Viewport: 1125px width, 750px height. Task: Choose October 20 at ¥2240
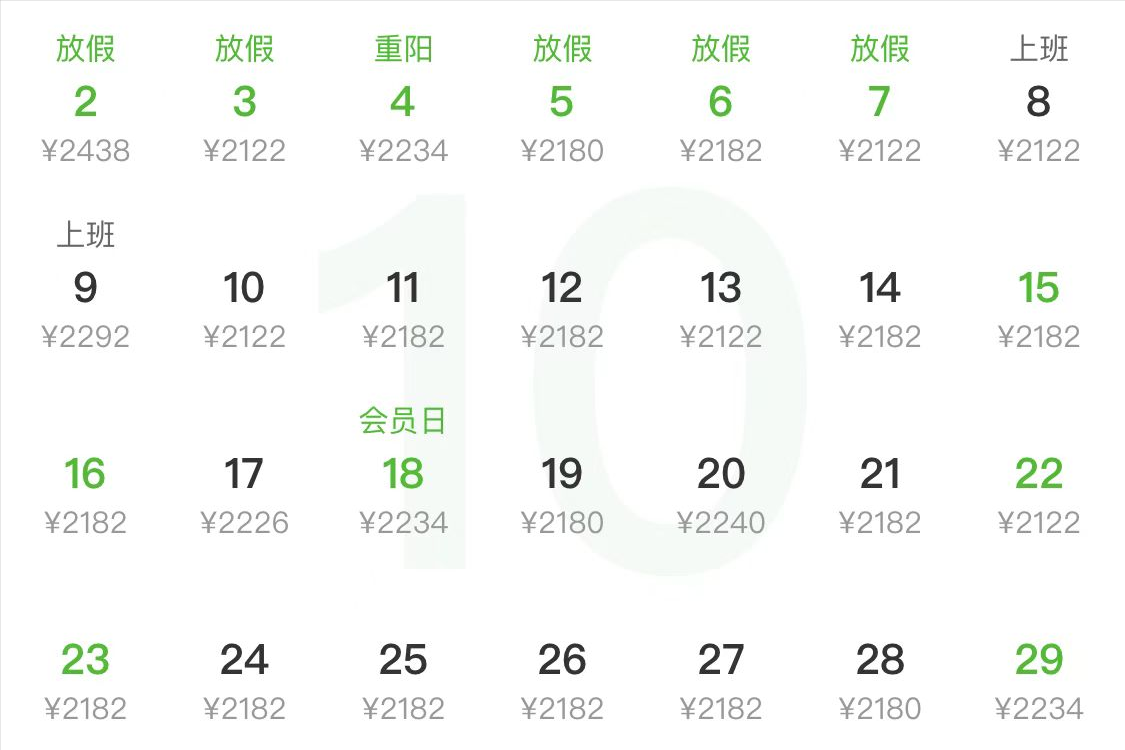coord(721,475)
